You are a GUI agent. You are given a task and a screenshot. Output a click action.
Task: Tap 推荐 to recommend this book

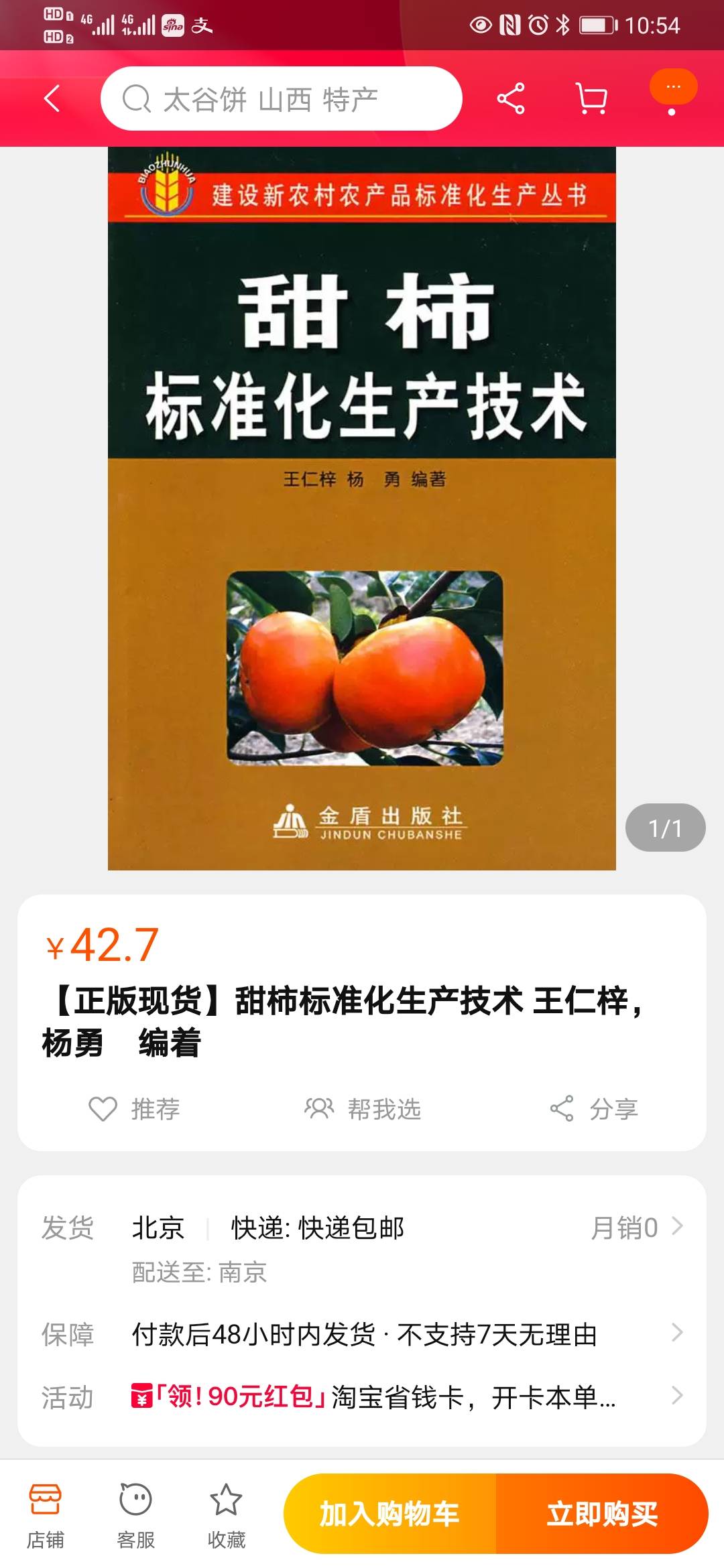pos(135,1109)
